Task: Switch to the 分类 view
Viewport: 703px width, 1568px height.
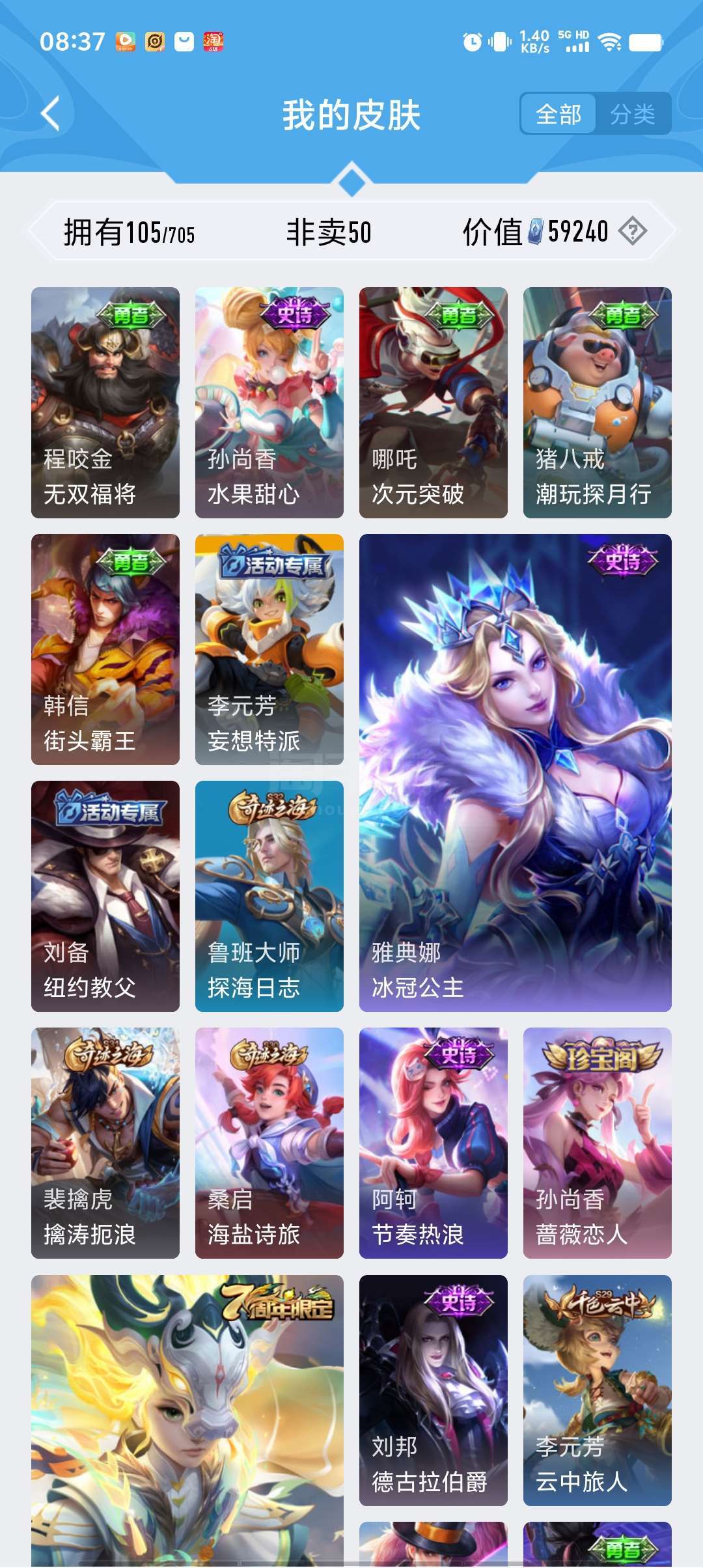Action: coord(633,115)
